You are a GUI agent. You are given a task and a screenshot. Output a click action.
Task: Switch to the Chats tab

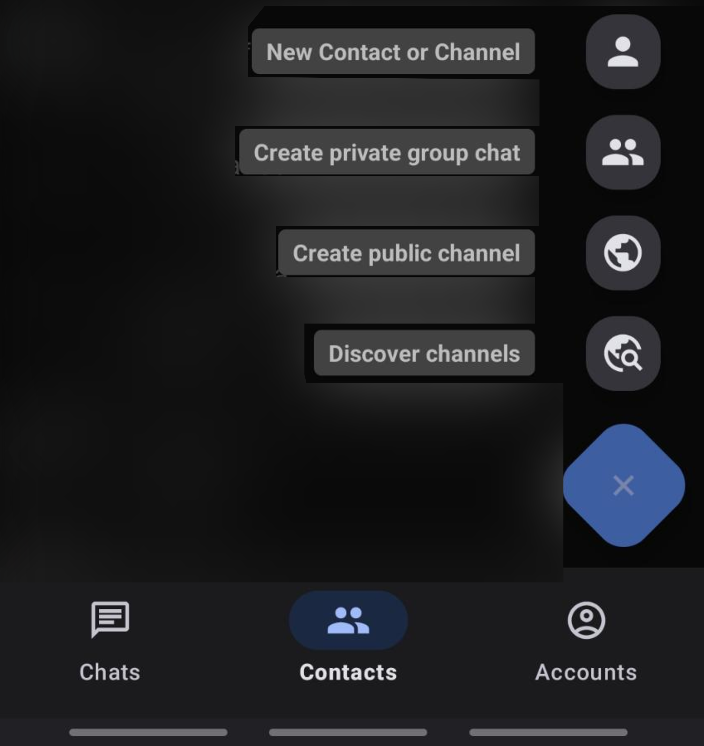point(110,641)
